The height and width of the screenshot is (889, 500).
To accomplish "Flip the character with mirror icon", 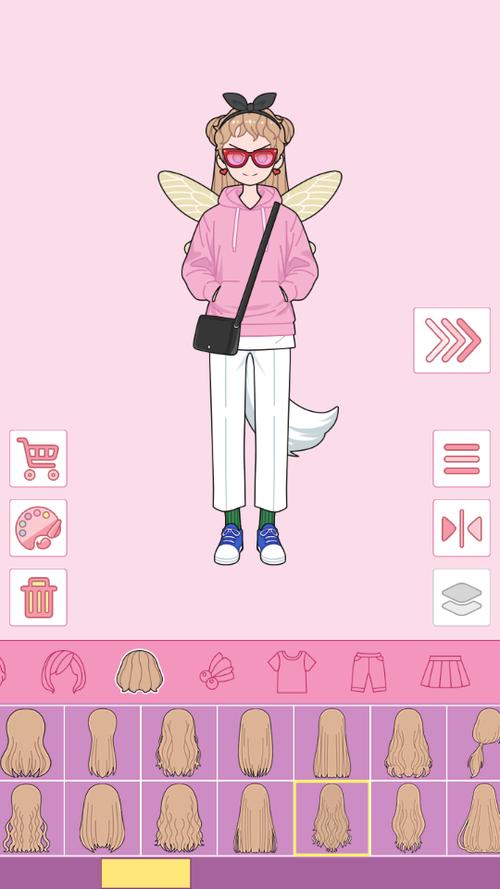I will tap(461, 528).
